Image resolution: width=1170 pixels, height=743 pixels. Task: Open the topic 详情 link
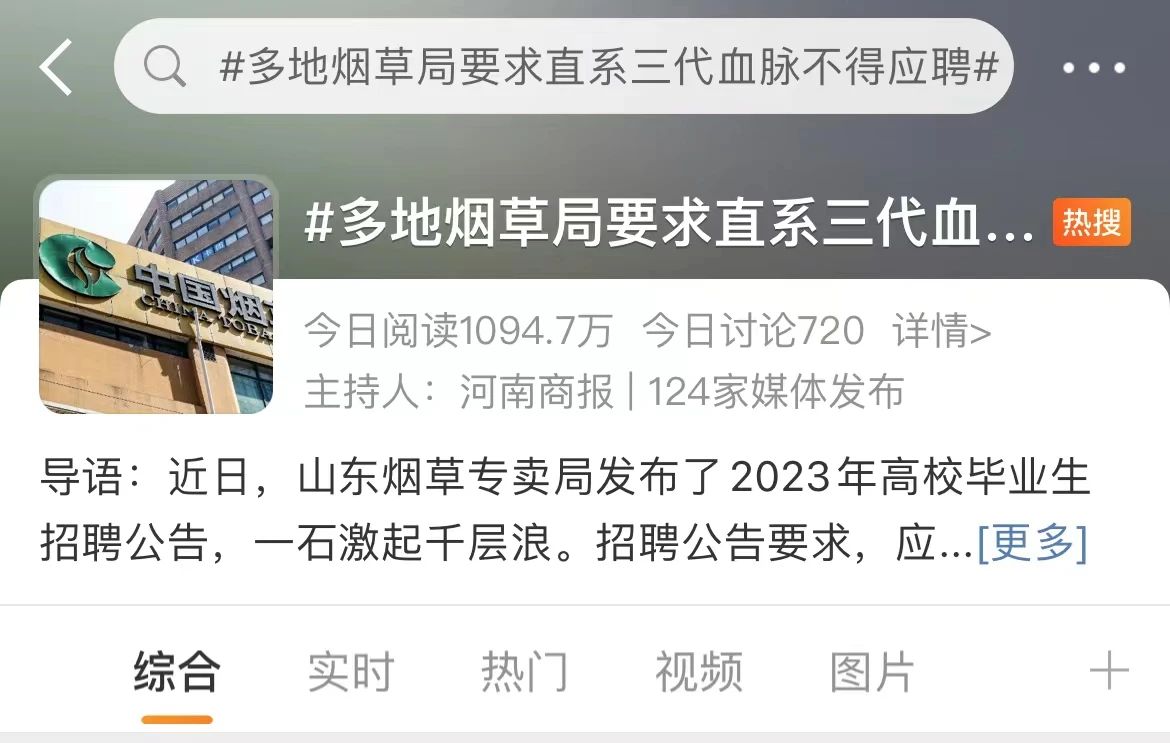point(942,331)
